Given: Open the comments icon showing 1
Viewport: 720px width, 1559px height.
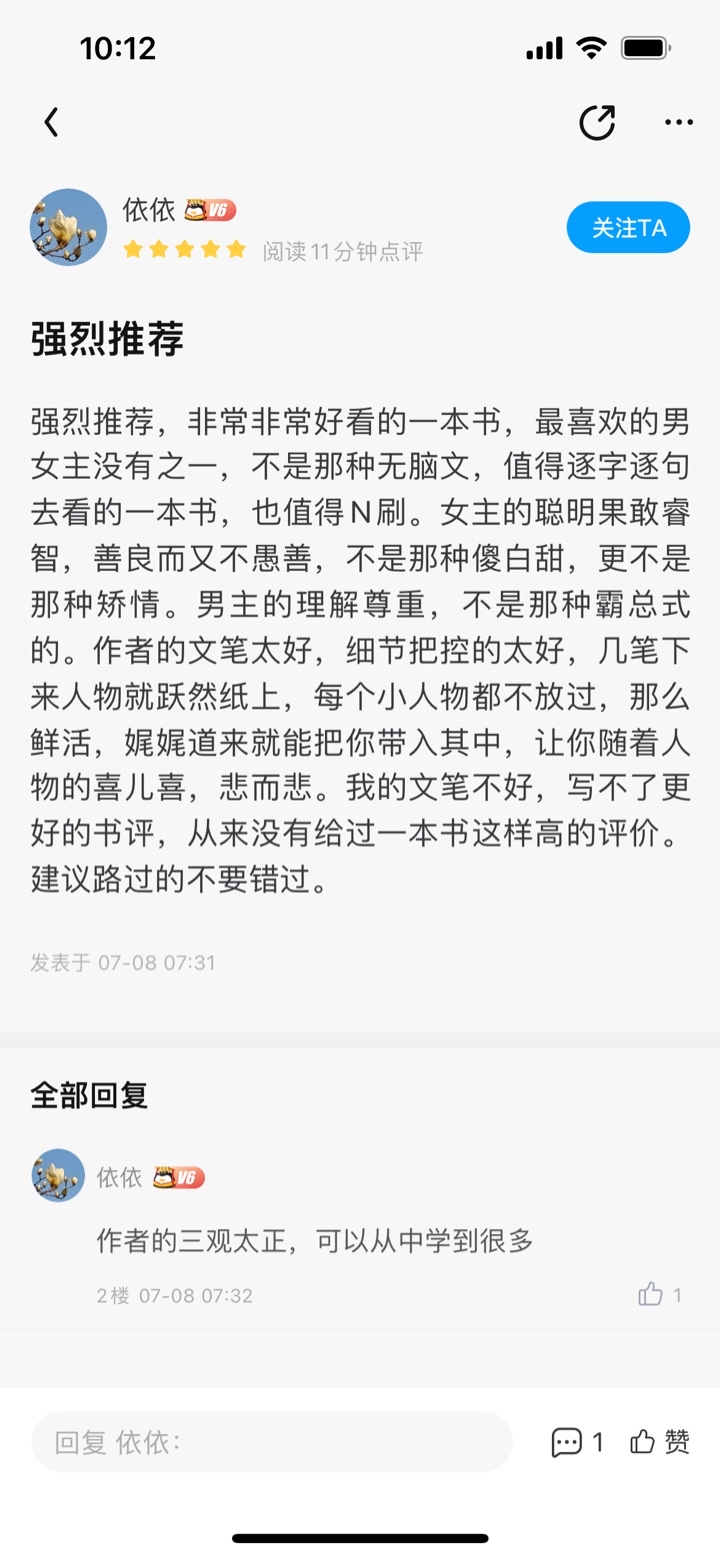Looking at the screenshot, I should coord(578,1442).
